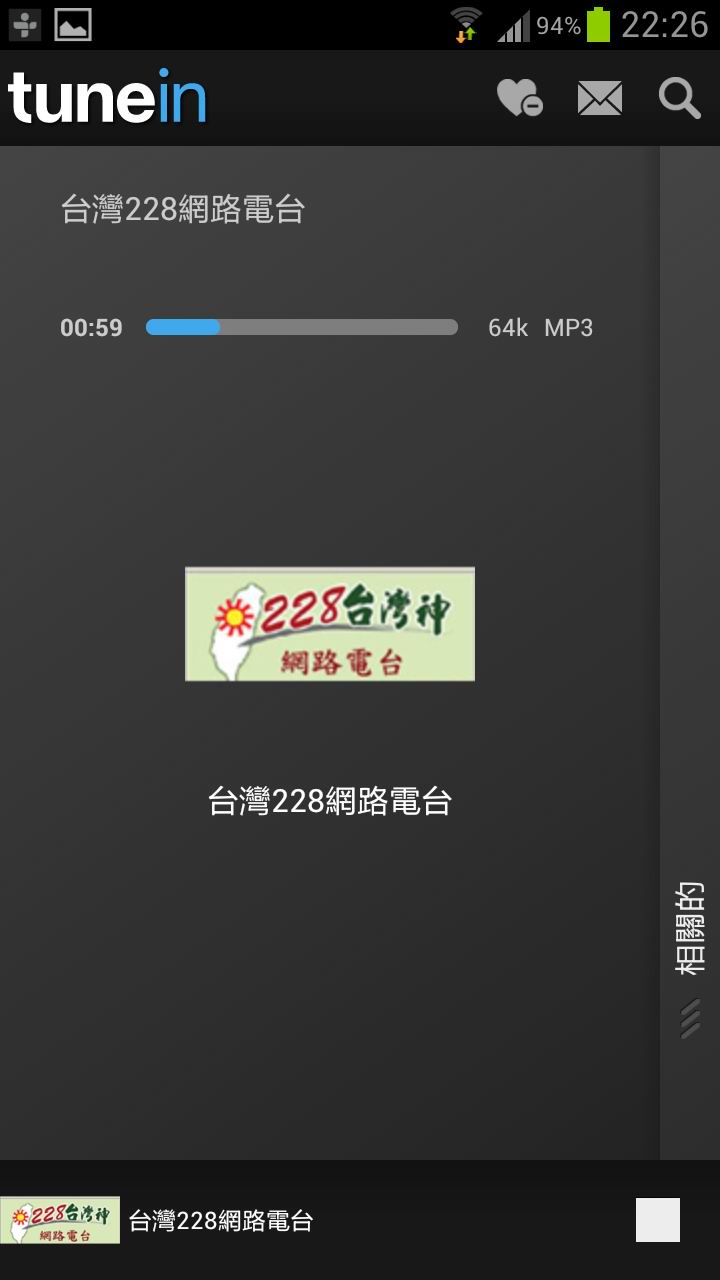Share station via the envelope icon
The width and height of the screenshot is (720, 1280).
click(600, 98)
